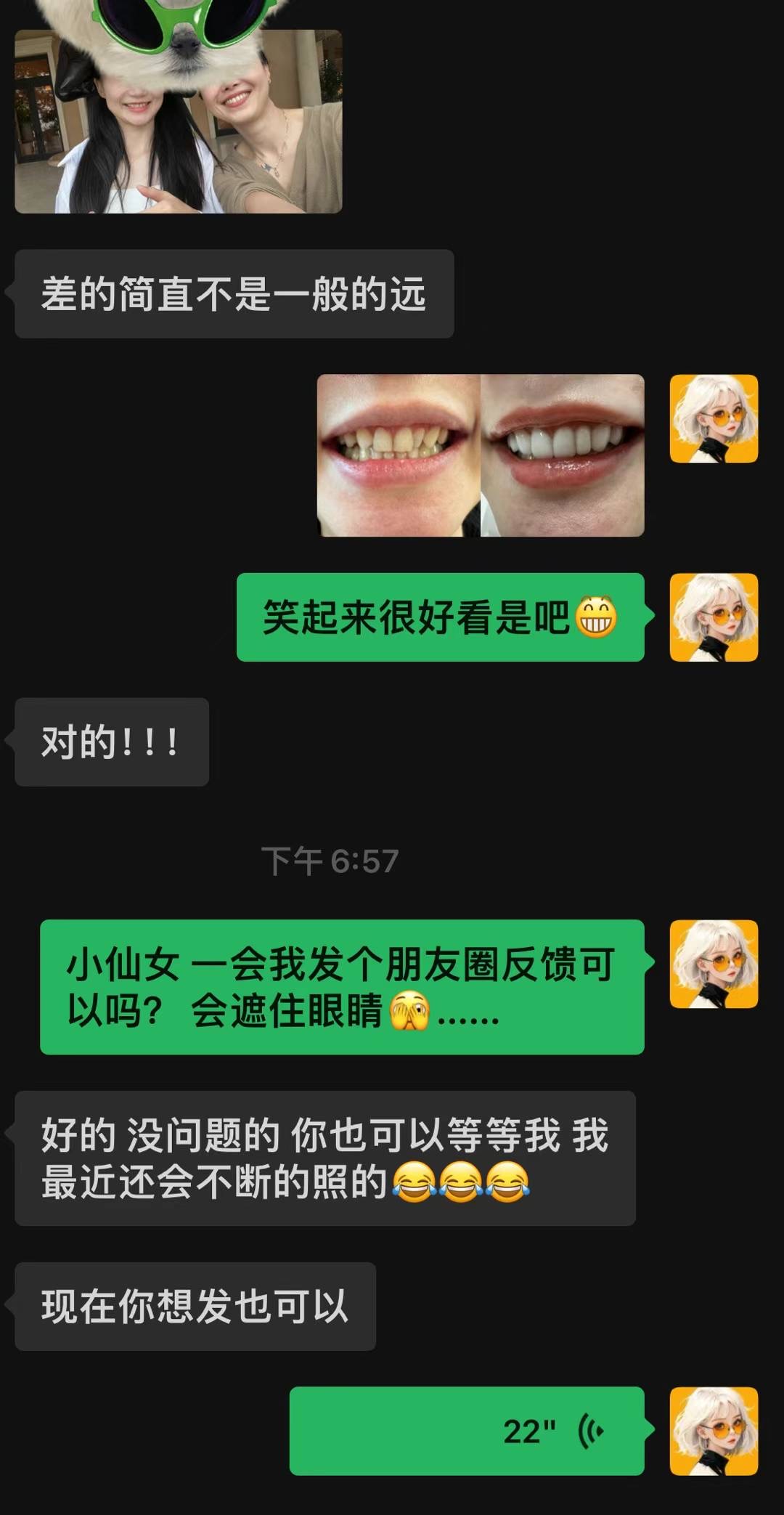Tap avatar next to the teeth comparison photo
784x1515 pixels.
point(714,419)
